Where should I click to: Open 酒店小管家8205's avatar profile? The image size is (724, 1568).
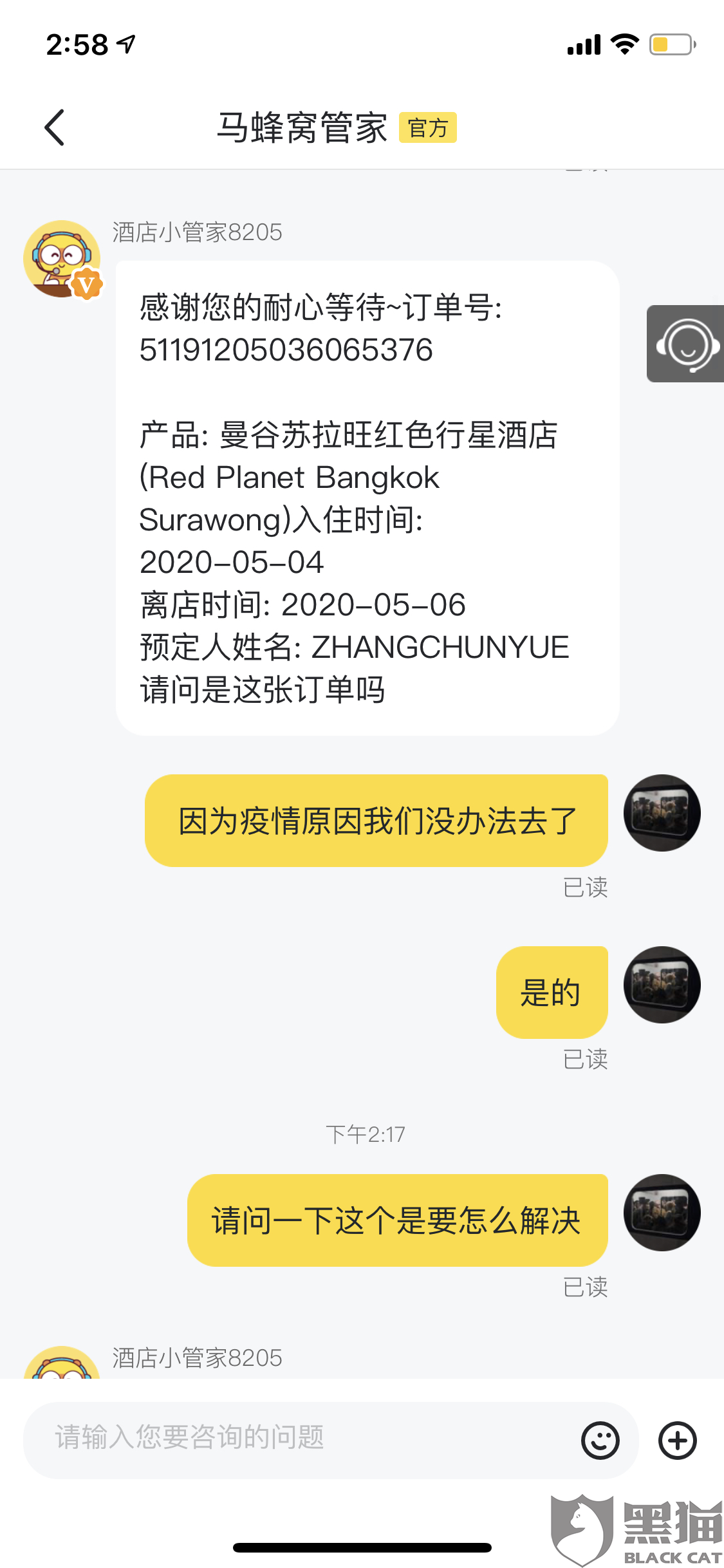pos(62,259)
